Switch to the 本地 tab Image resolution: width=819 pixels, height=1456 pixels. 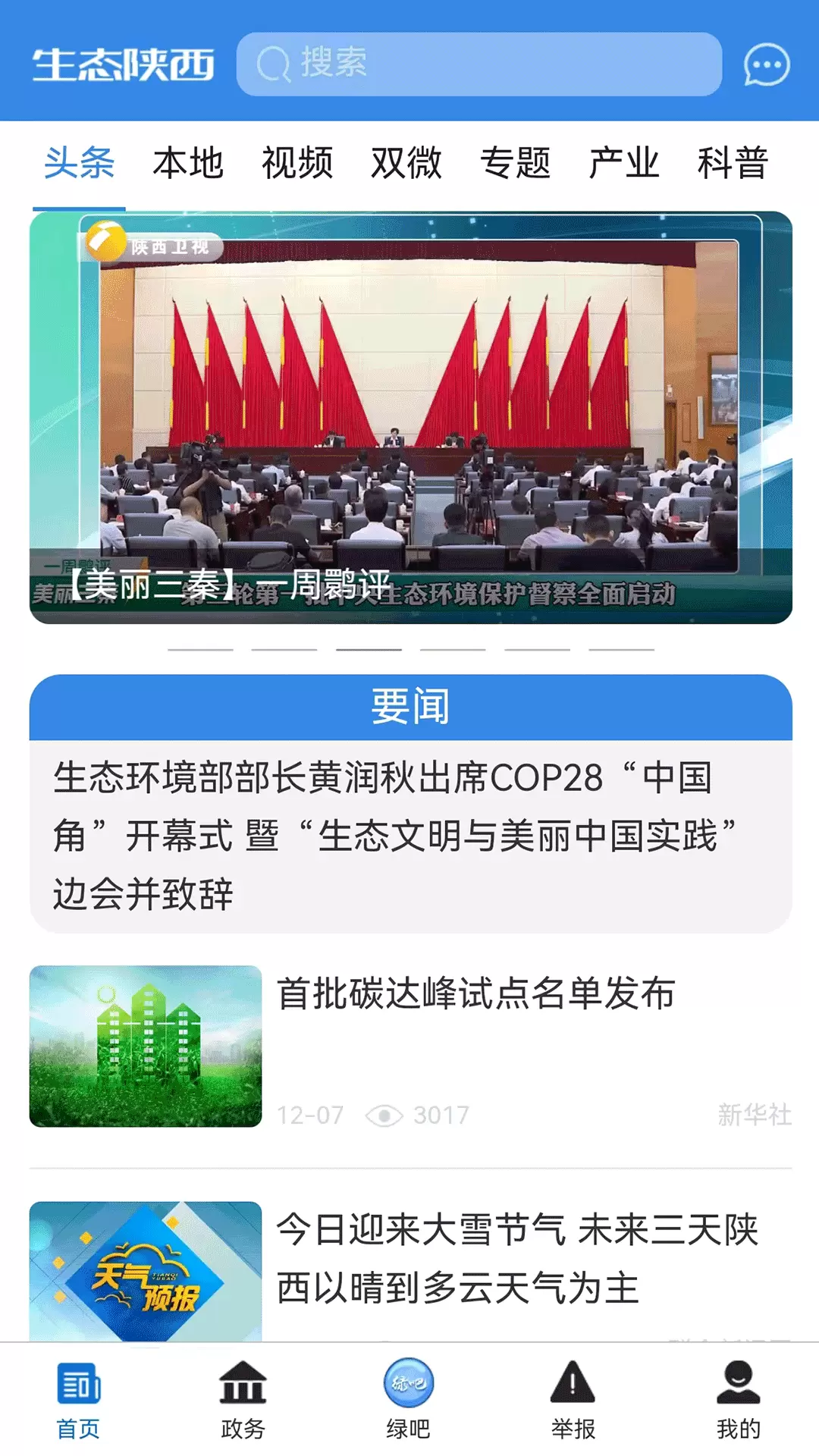tap(188, 162)
